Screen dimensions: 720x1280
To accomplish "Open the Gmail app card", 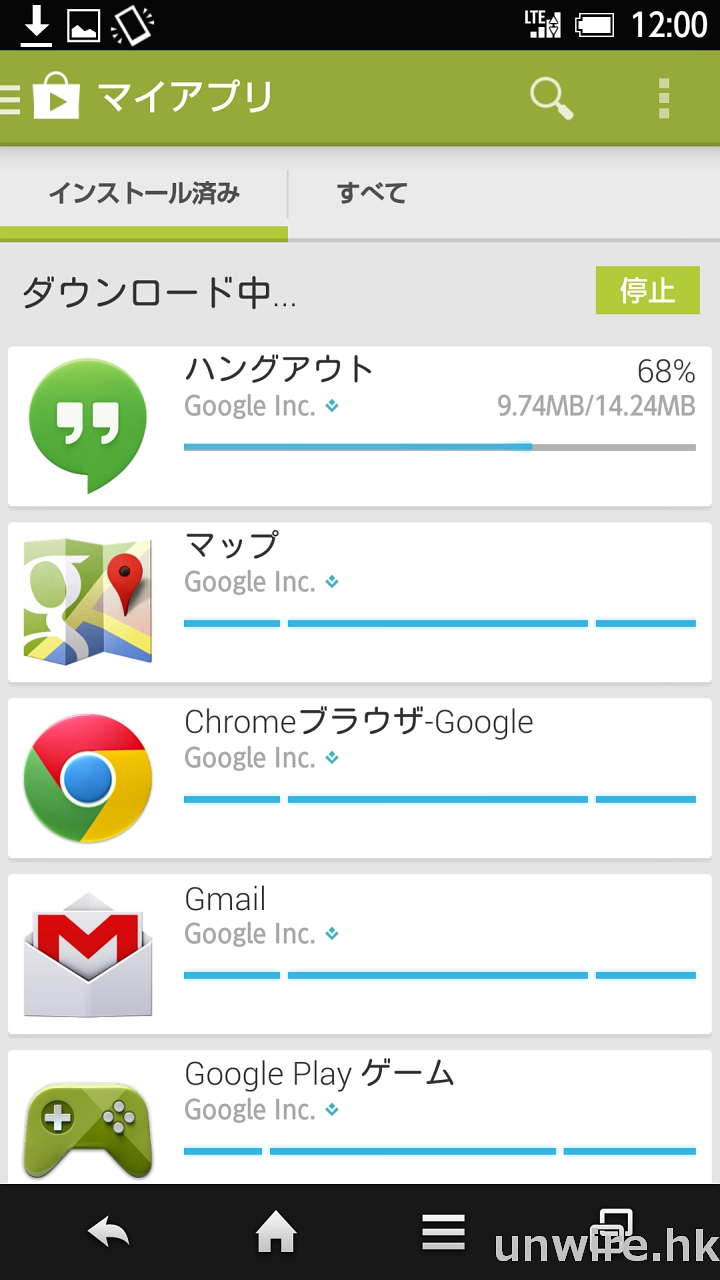I will point(360,954).
